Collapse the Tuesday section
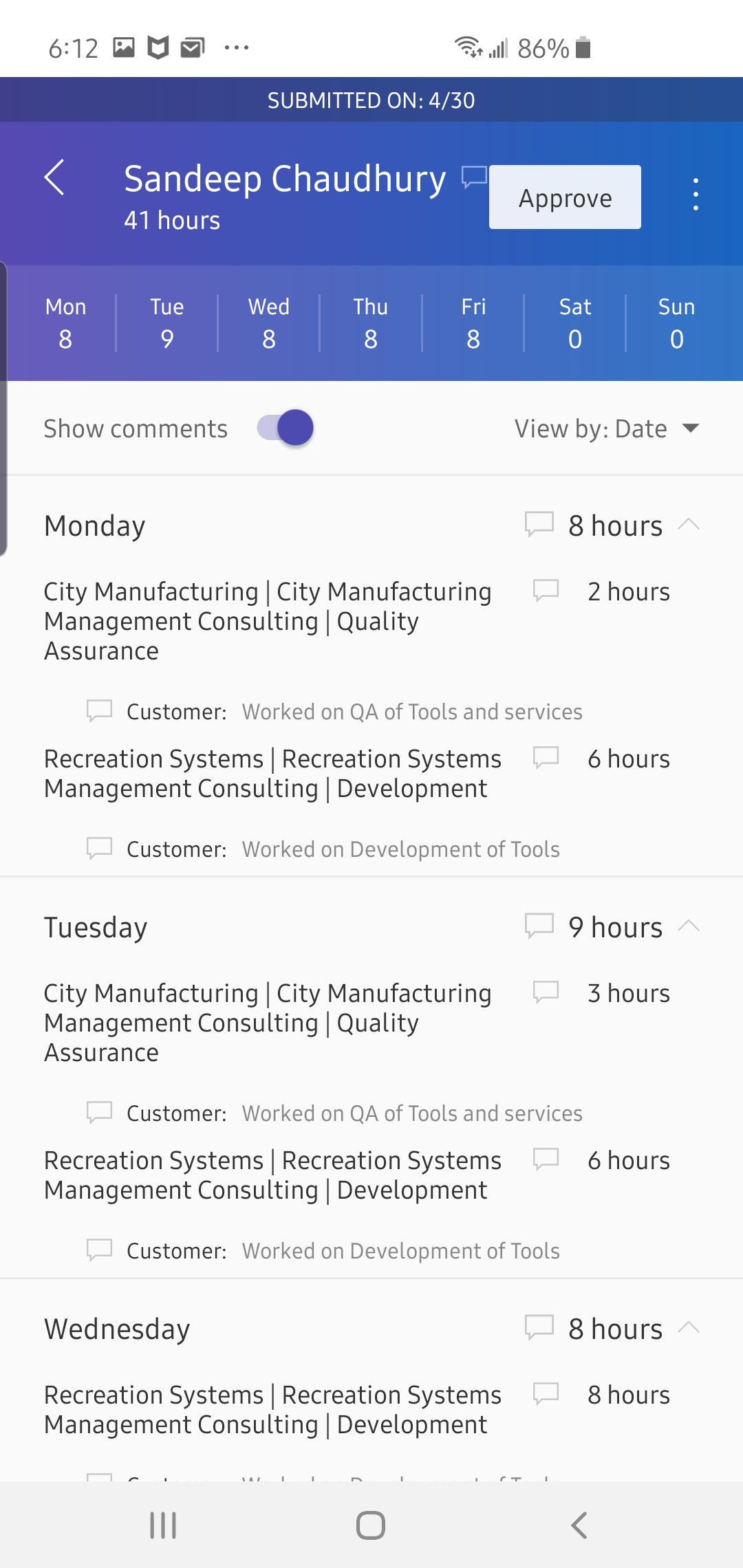743x1568 pixels. (x=689, y=926)
